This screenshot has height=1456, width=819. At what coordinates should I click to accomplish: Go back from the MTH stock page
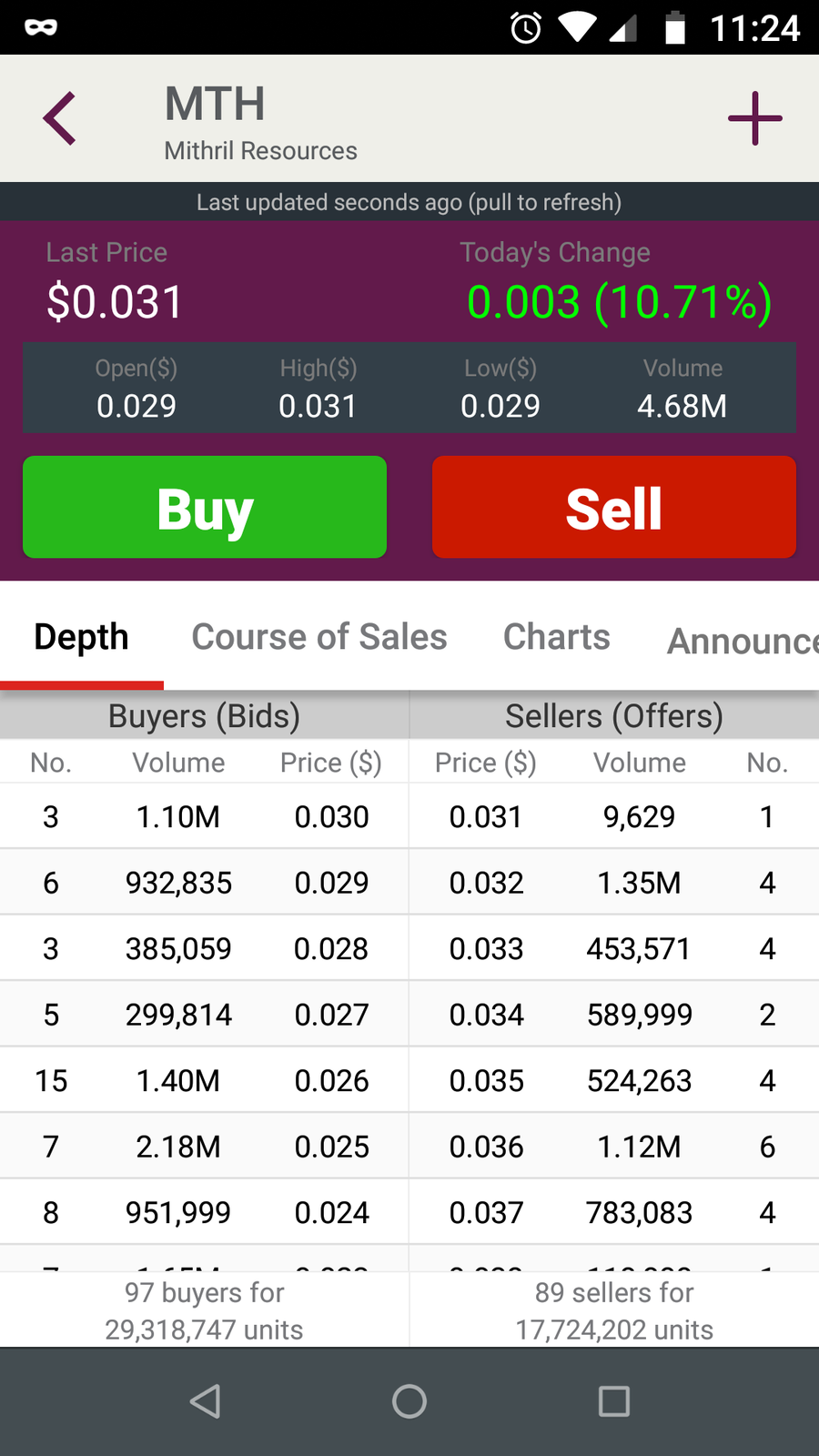click(x=60, y=118)
